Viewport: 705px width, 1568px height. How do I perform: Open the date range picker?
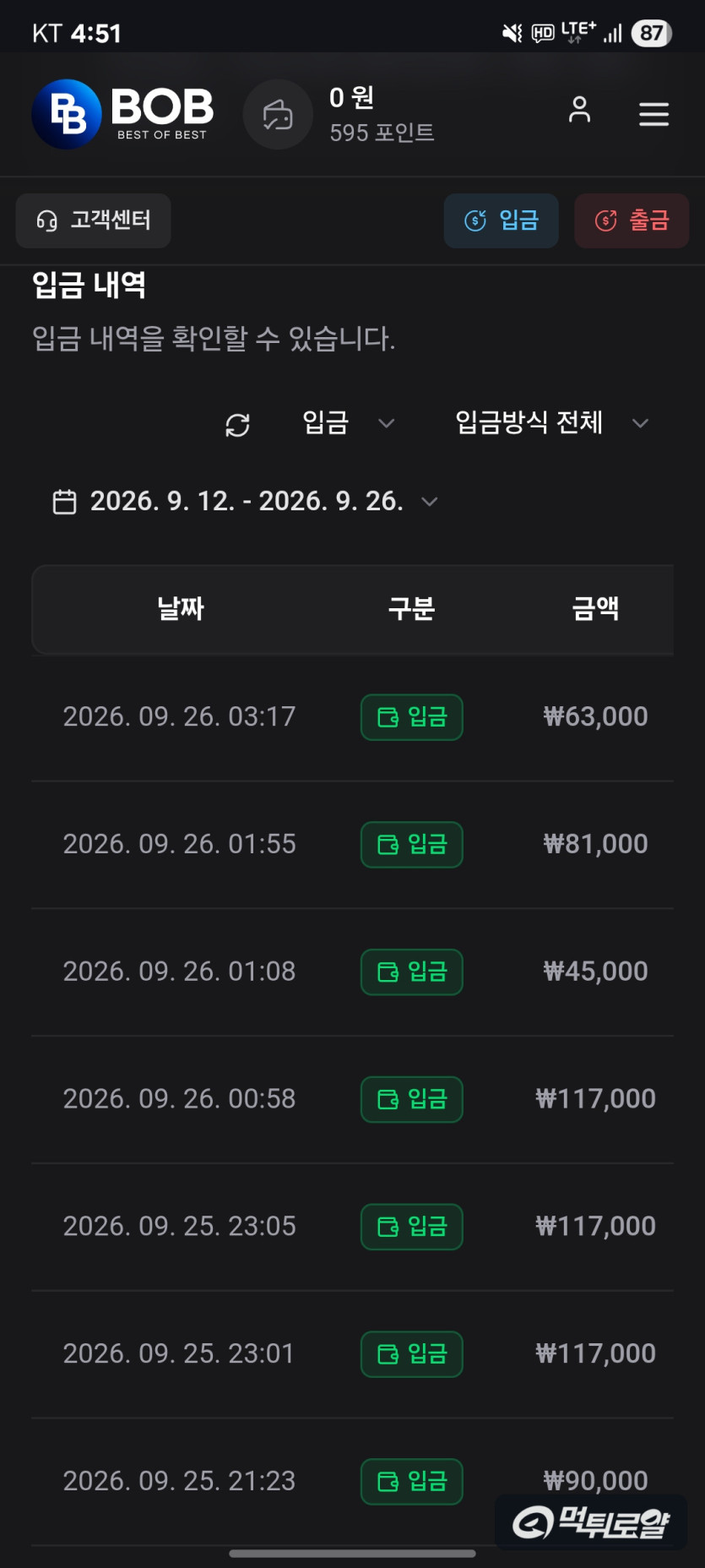coord(245,501)
